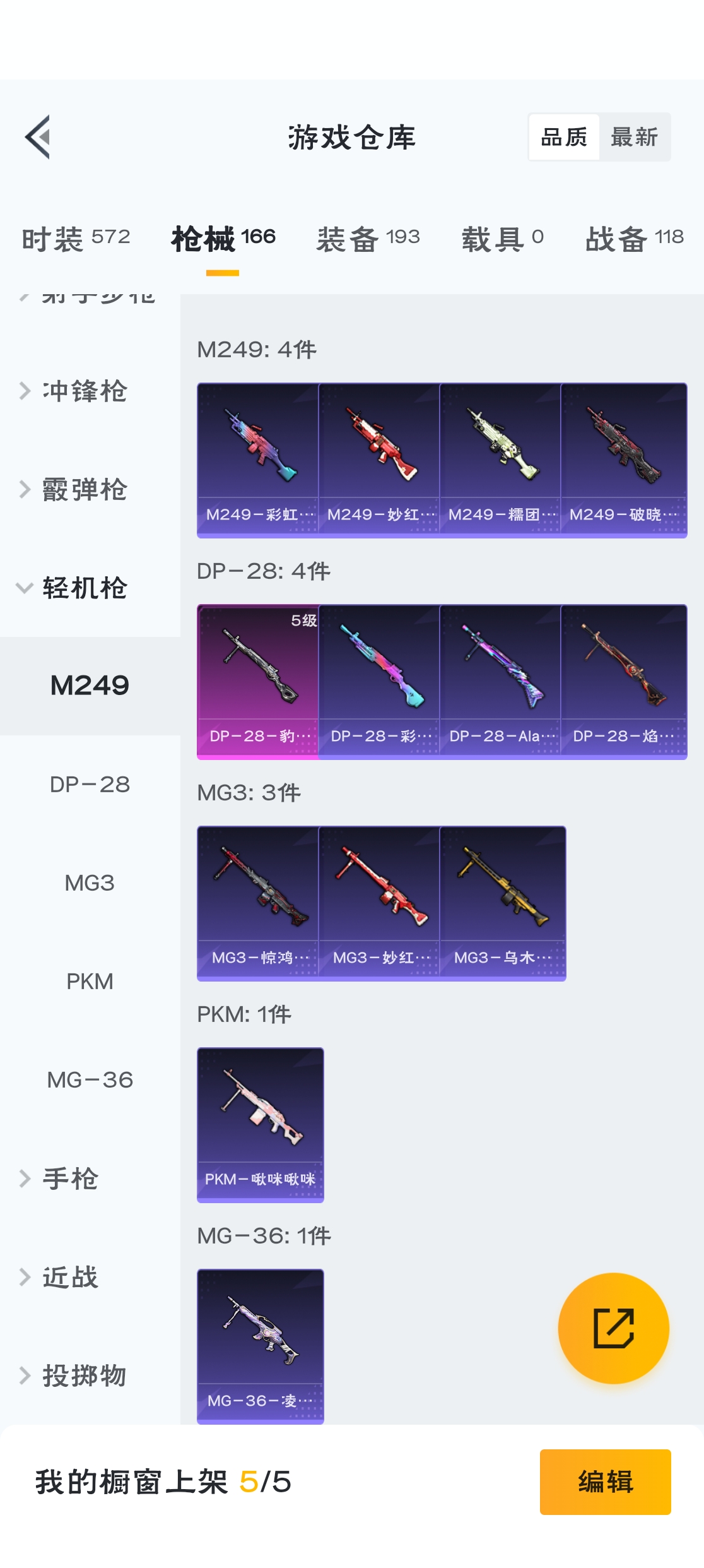Sort by 最新

634,137
